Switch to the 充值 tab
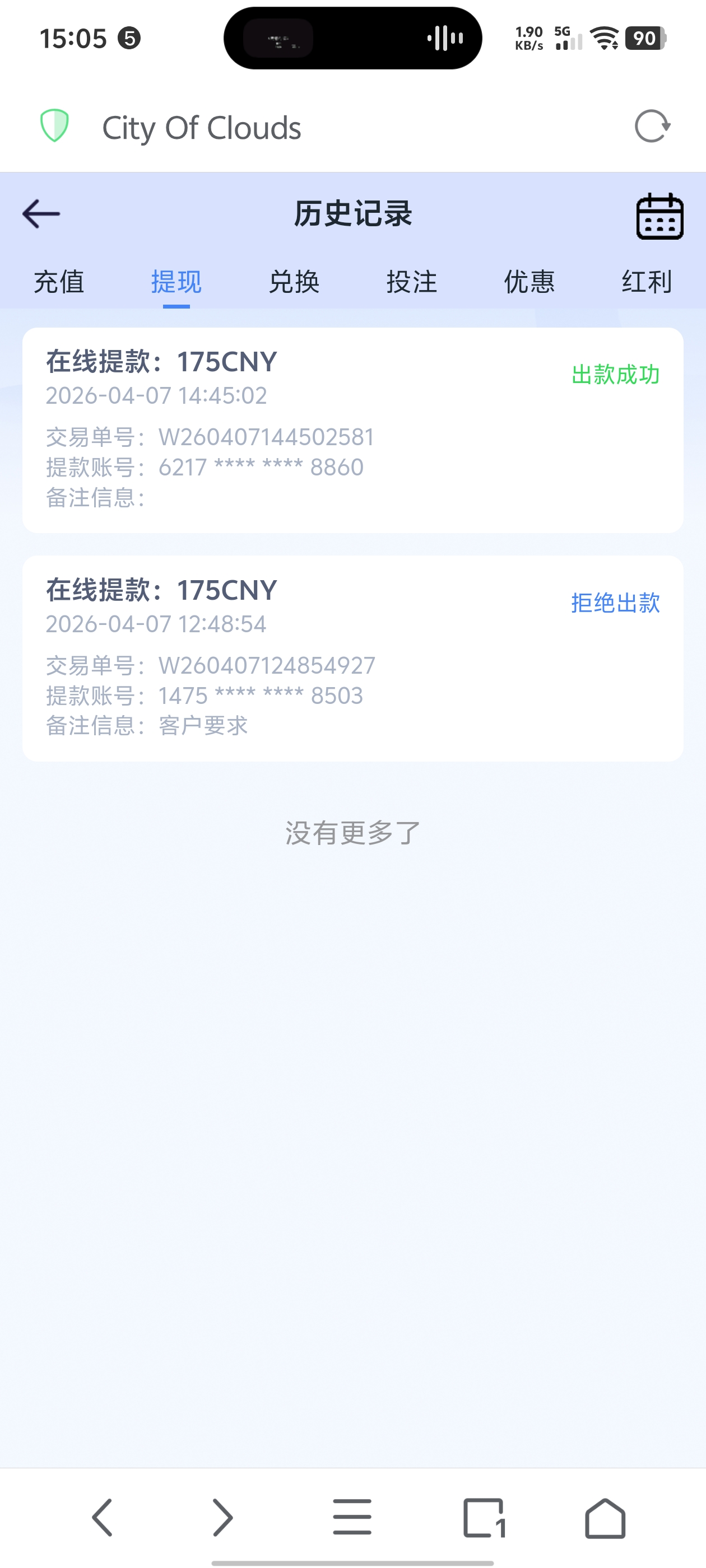The height and width of the screenshot is (1568, 706). 61,281
